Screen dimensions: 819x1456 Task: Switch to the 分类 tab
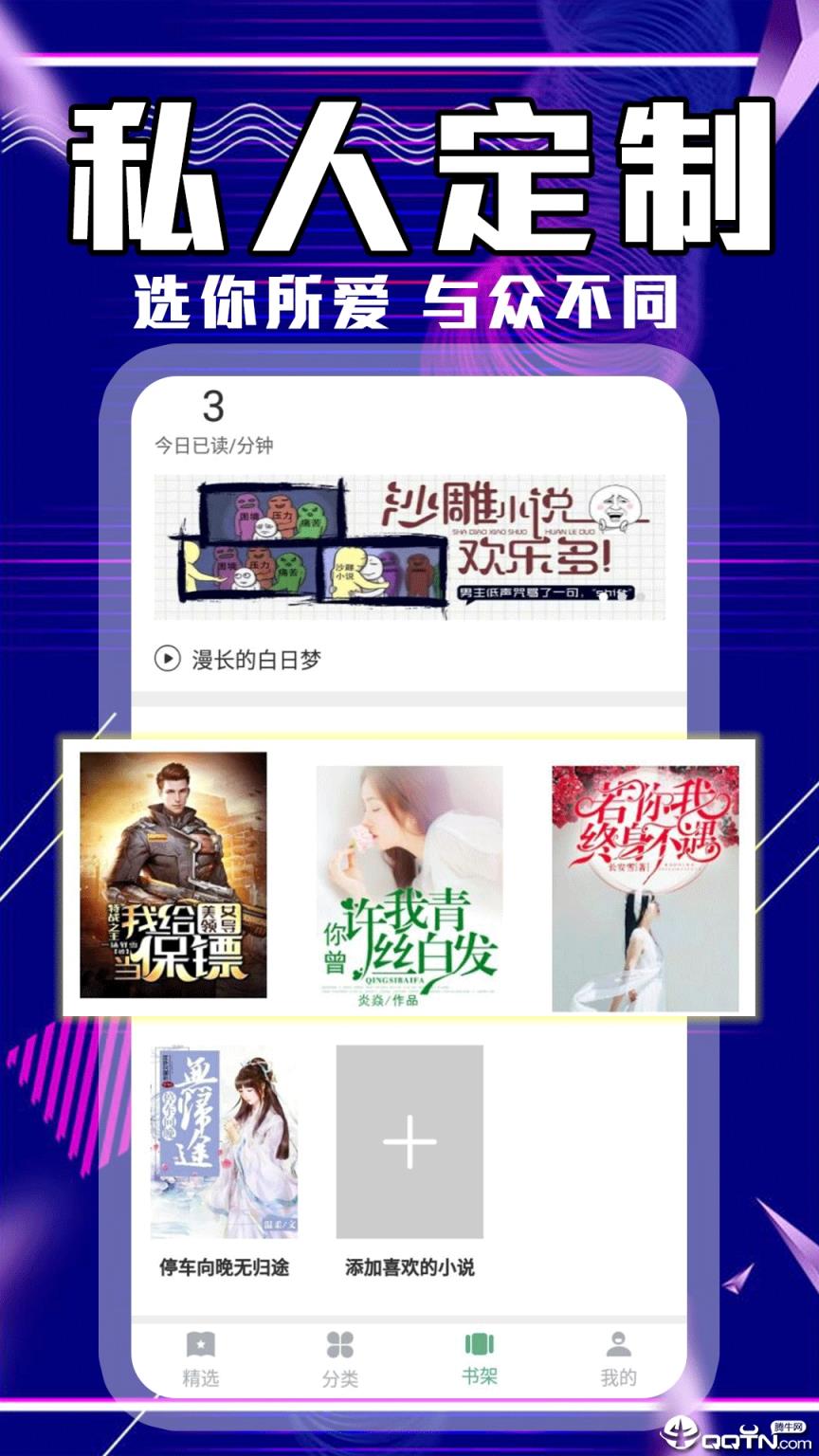[341, 1360]
